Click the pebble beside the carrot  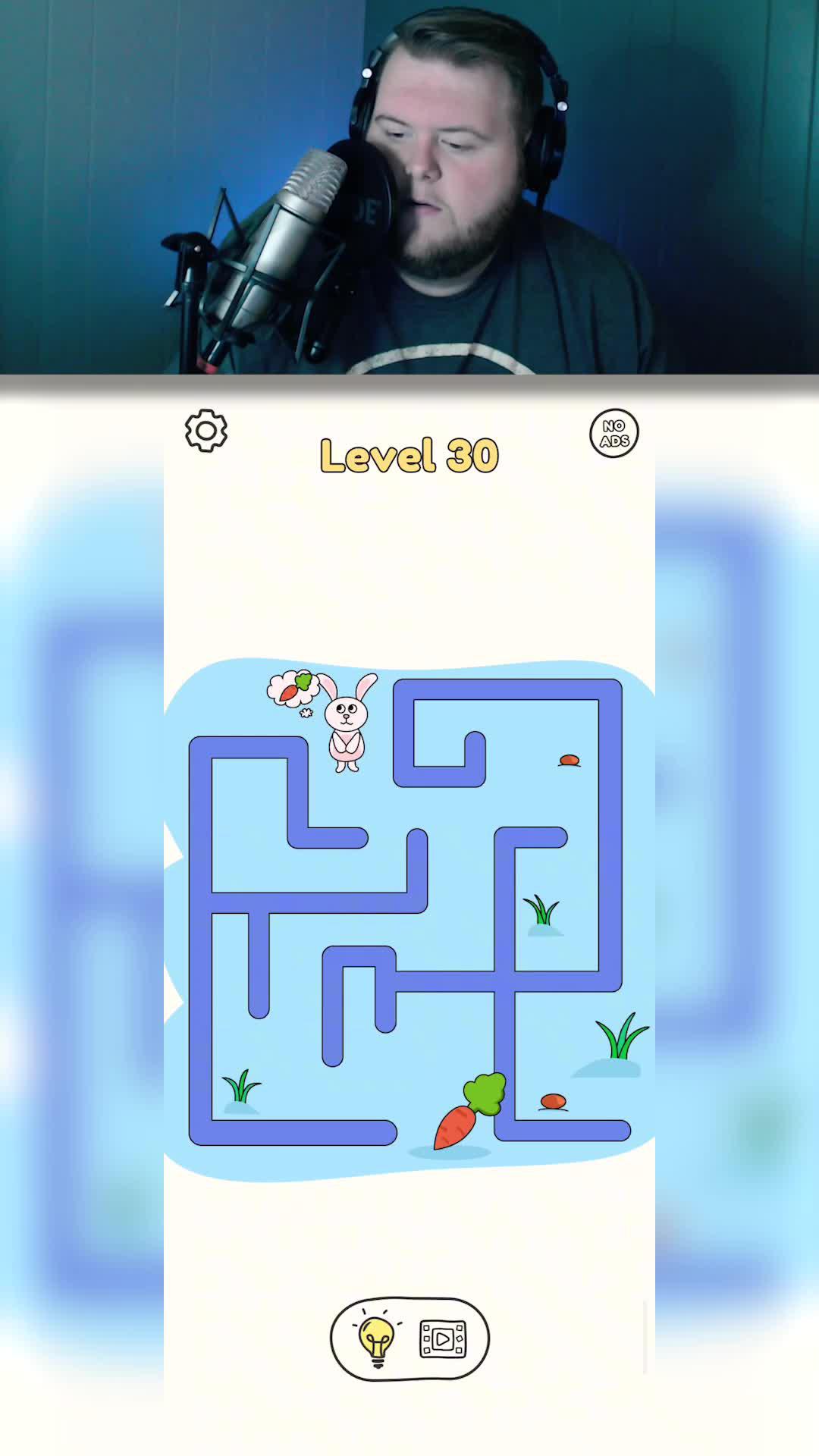(x=554, y=1100)
